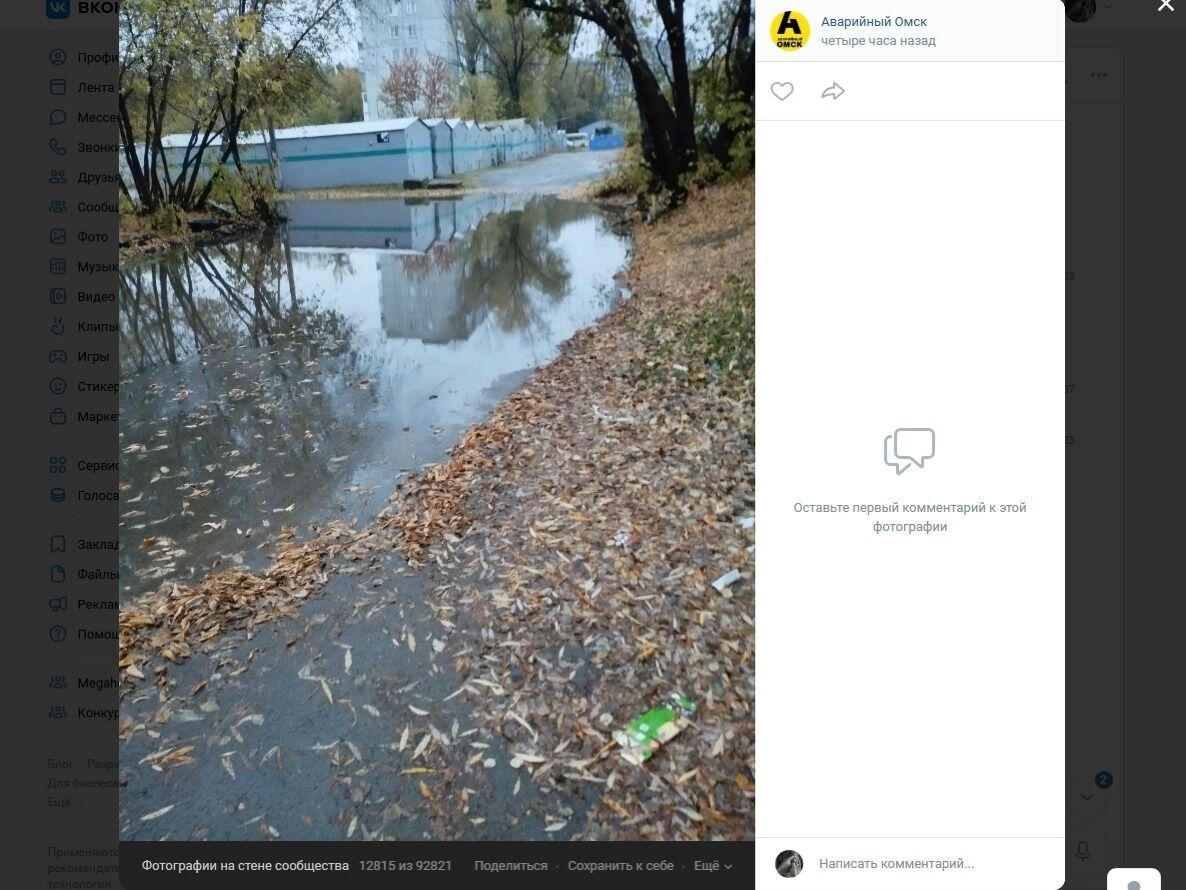
Task: Expand the Ещё dropdown menu
Action: tap(712, 866)
